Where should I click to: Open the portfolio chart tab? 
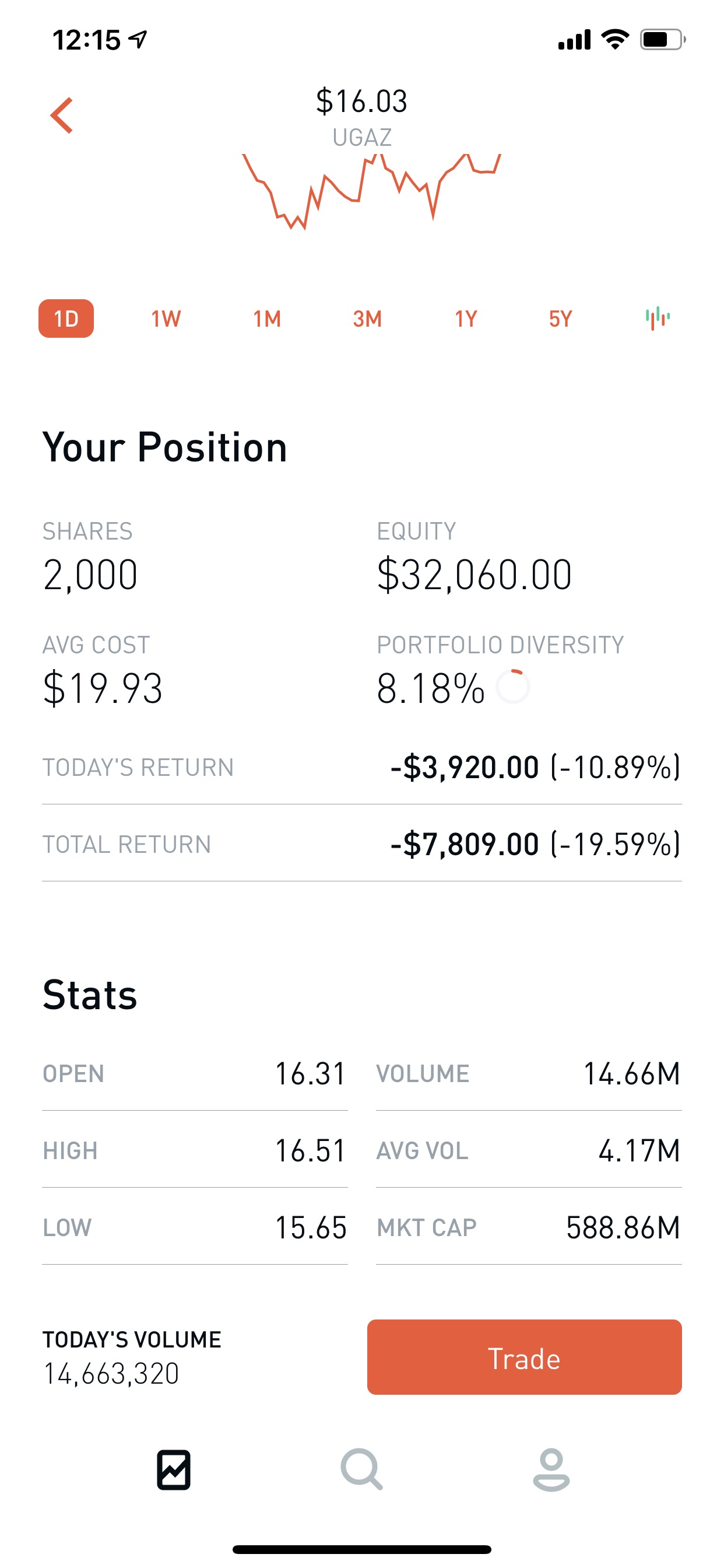pyautogui.click(x=174, y=1469)
